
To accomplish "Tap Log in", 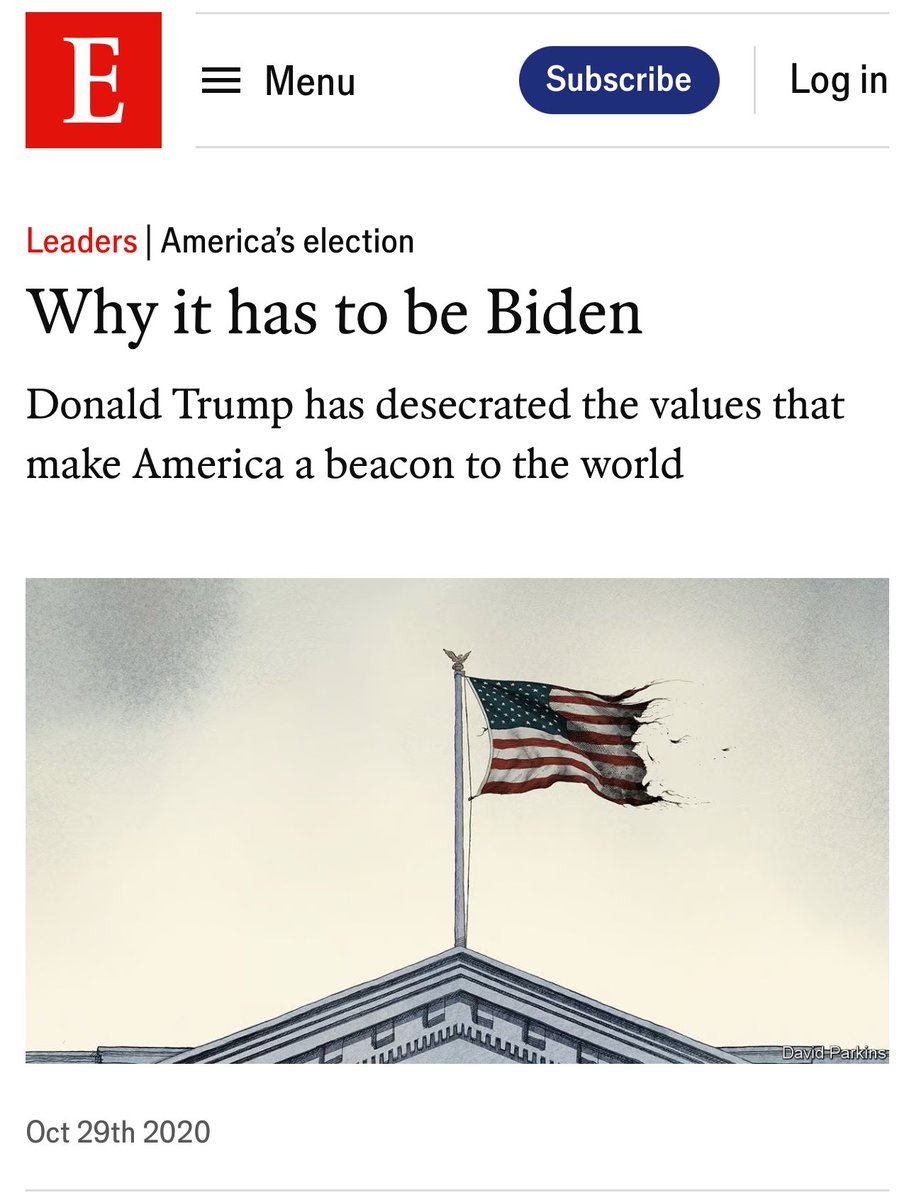I will 838,80.
